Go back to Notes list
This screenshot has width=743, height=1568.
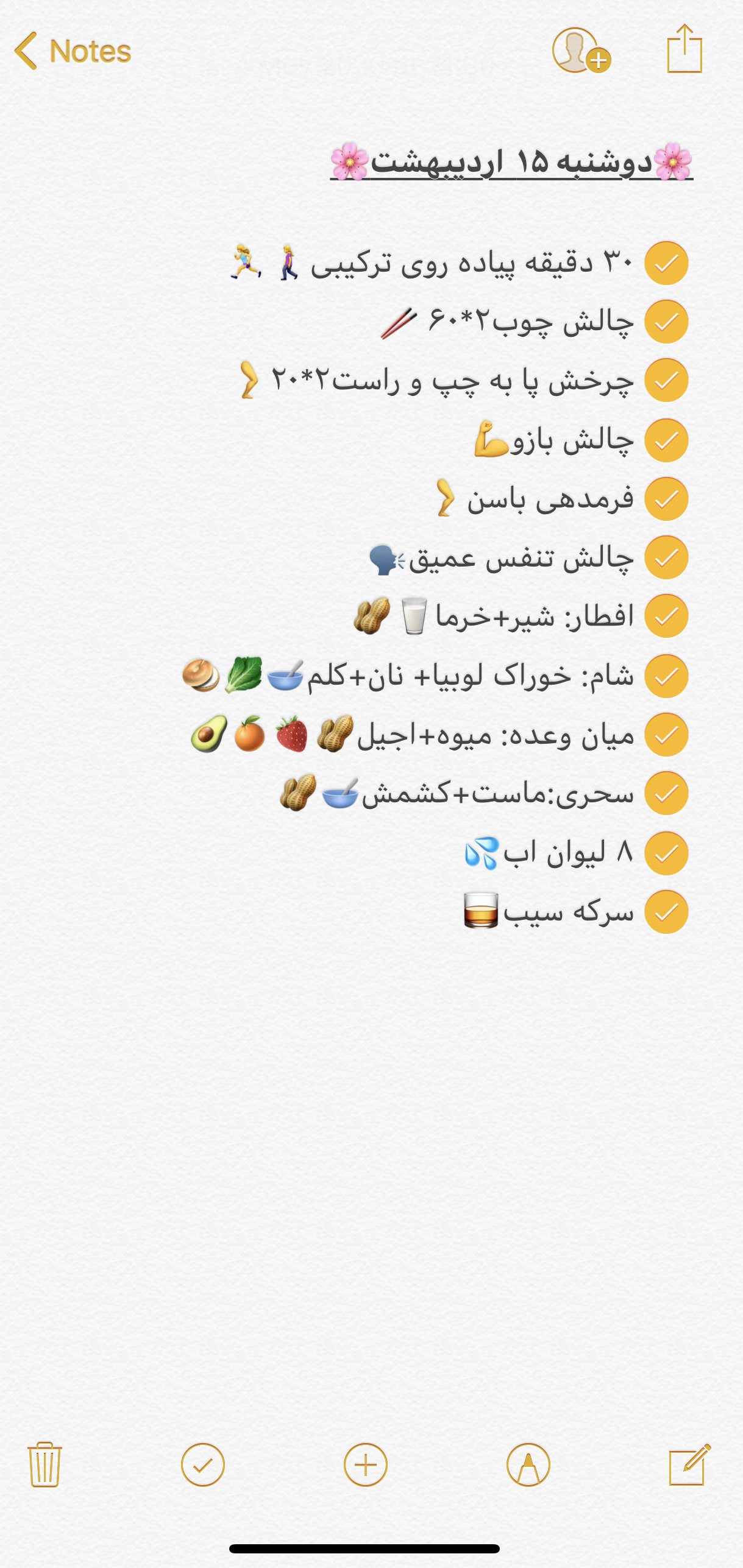[x=72, y=51]
